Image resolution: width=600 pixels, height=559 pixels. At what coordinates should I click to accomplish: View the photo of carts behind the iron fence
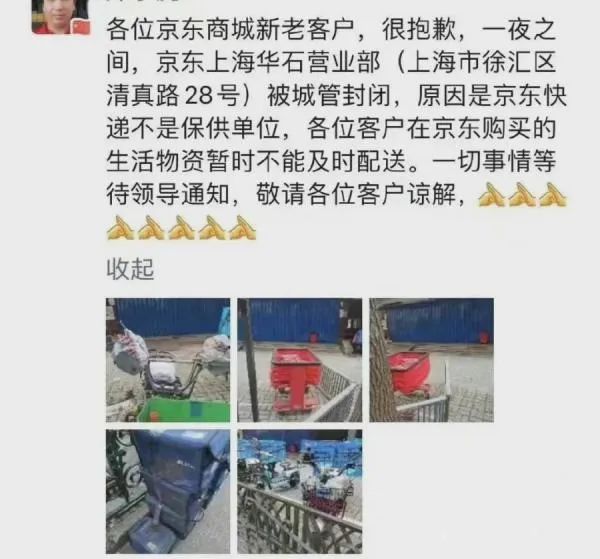[299, 491]
